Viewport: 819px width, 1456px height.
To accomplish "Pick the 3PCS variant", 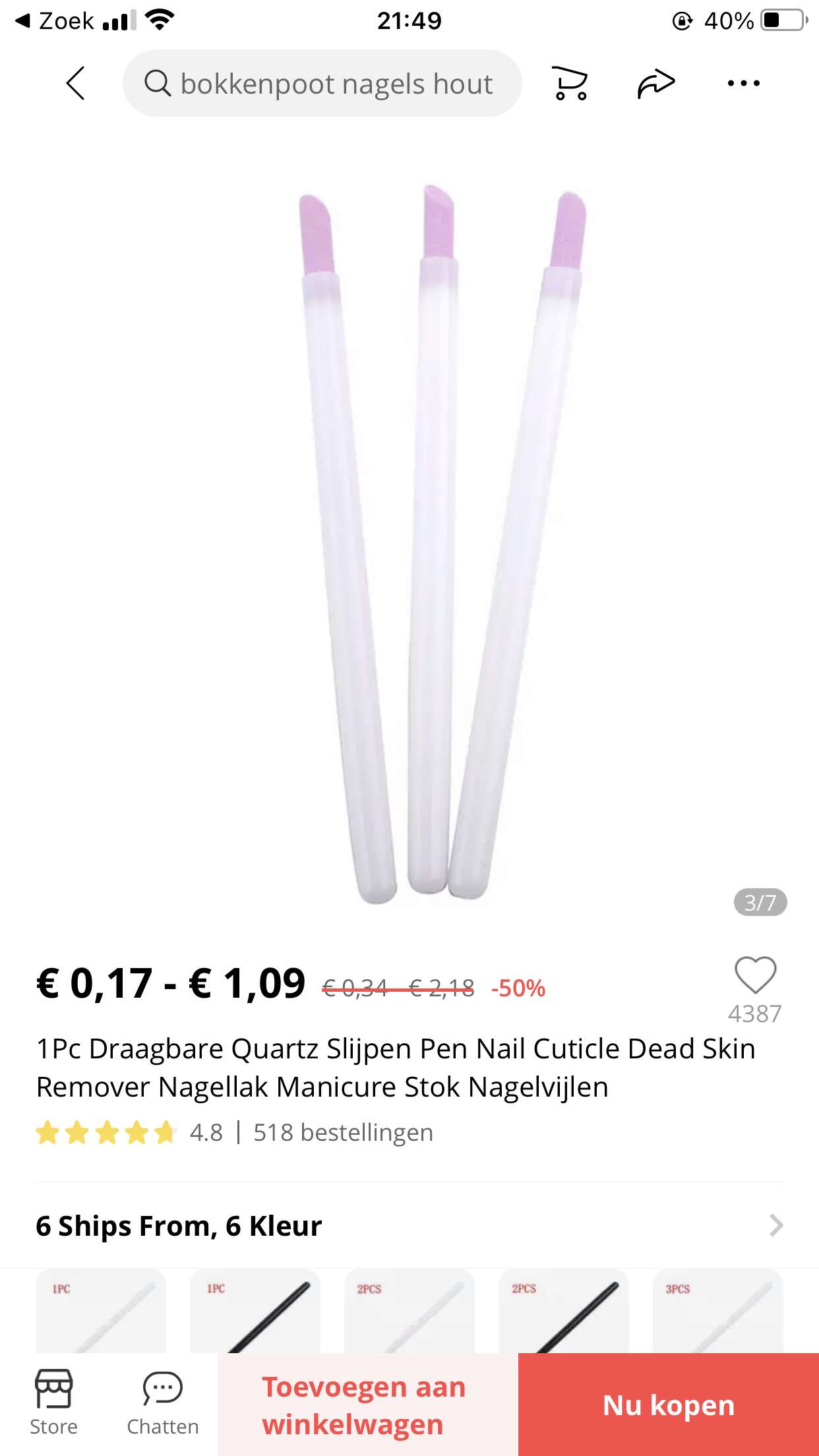I will [x=718, y=1311].
